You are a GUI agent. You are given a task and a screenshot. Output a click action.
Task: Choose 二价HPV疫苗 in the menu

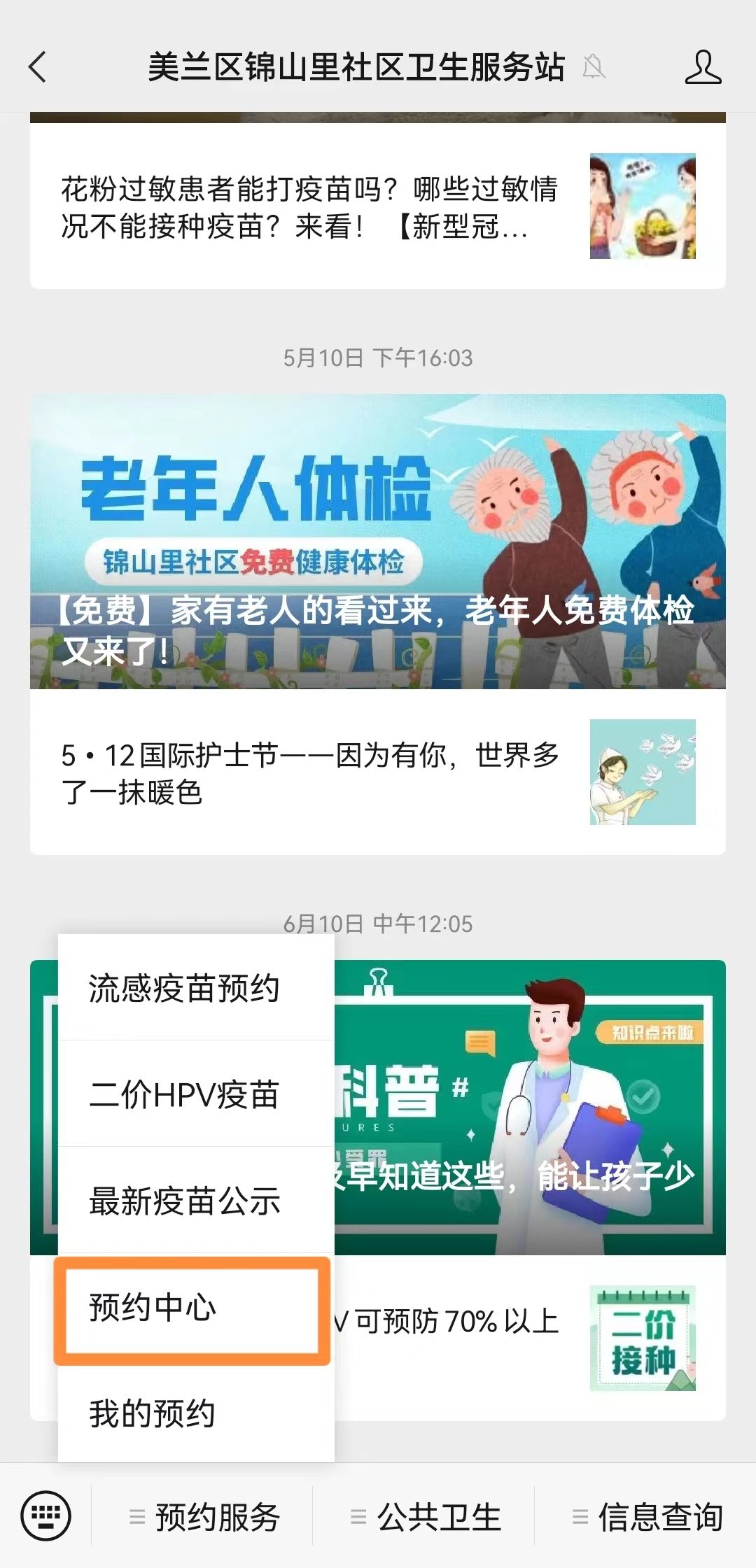(x=184, y=1094)
